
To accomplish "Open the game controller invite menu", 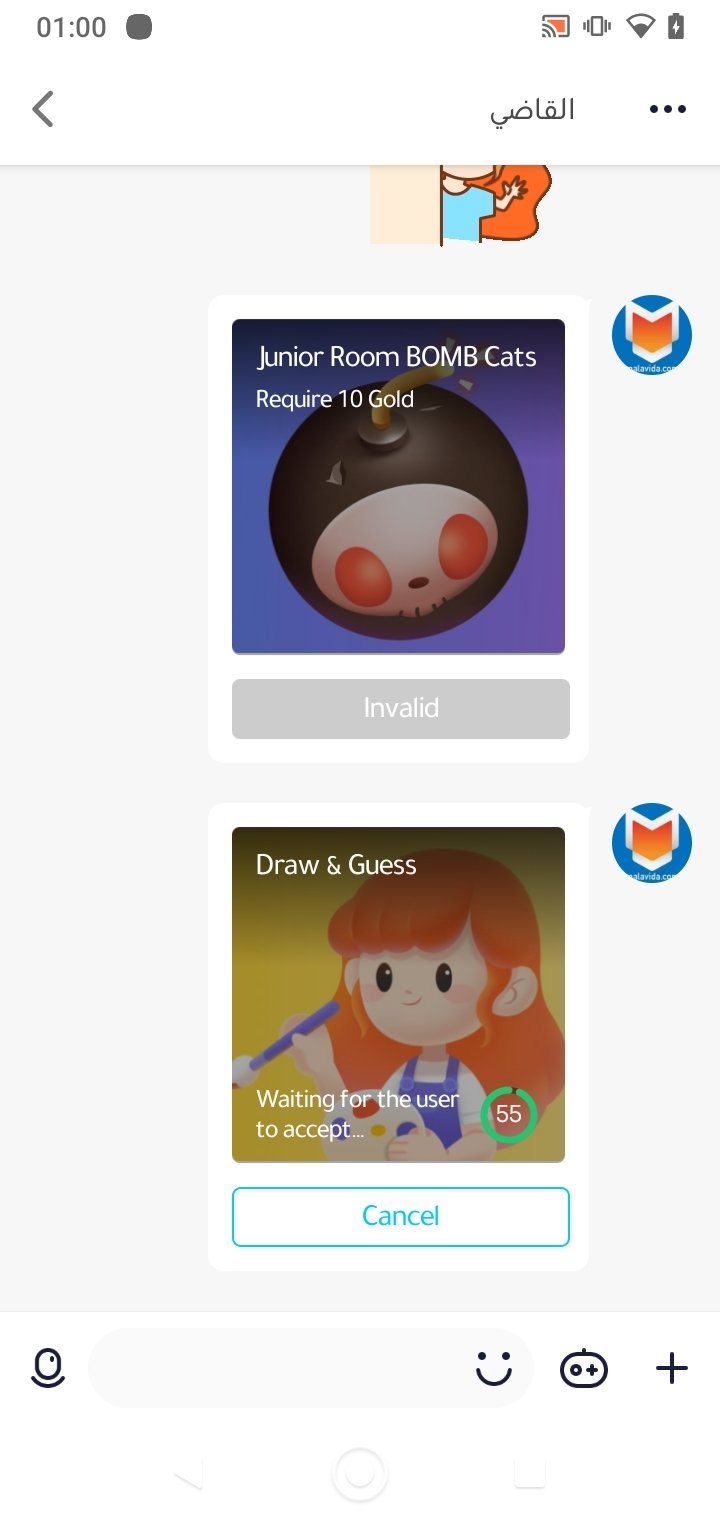I will tap(584, 1368).
